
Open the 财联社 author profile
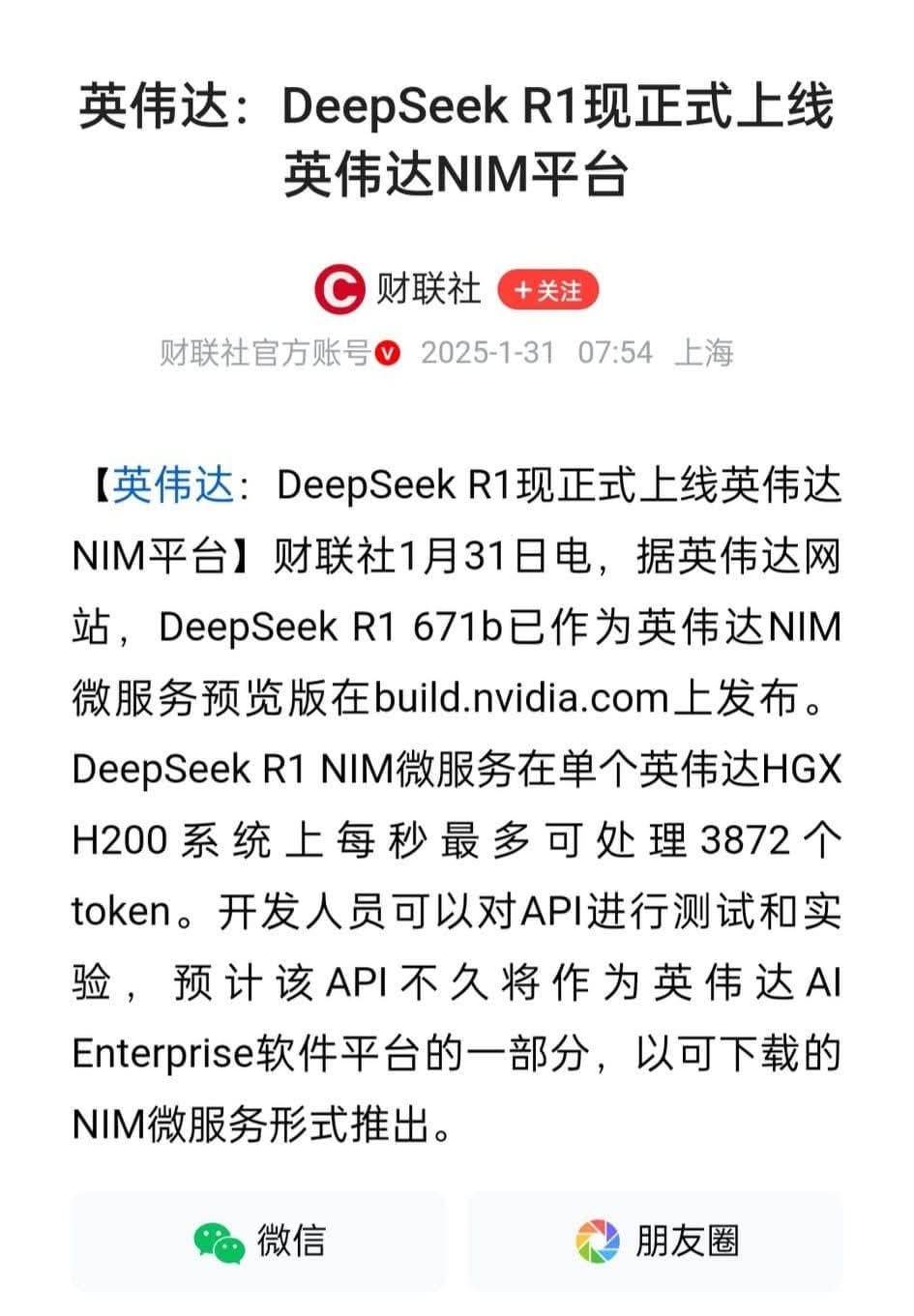[397, 289]
